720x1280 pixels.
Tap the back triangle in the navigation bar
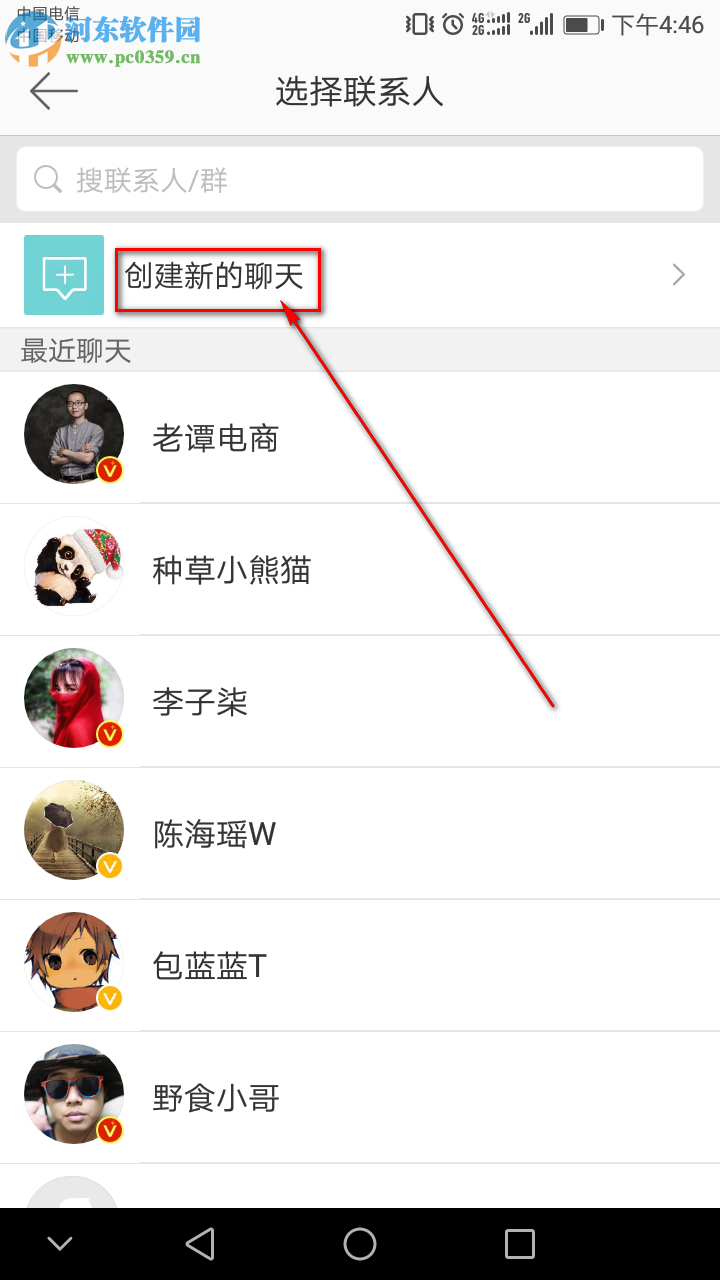click(x=200, y=1243)
